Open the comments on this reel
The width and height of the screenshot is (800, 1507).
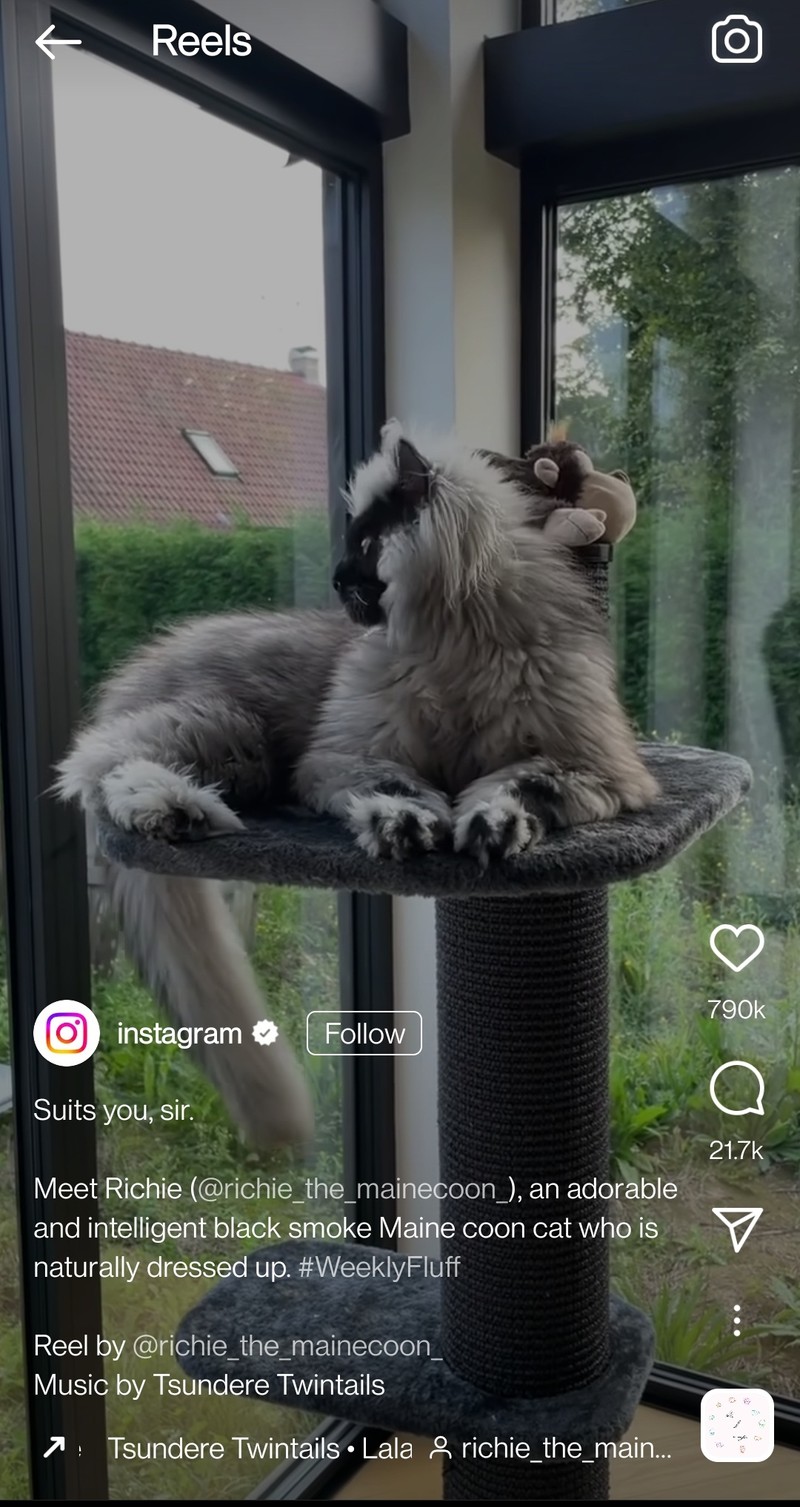click(736, 1090)
